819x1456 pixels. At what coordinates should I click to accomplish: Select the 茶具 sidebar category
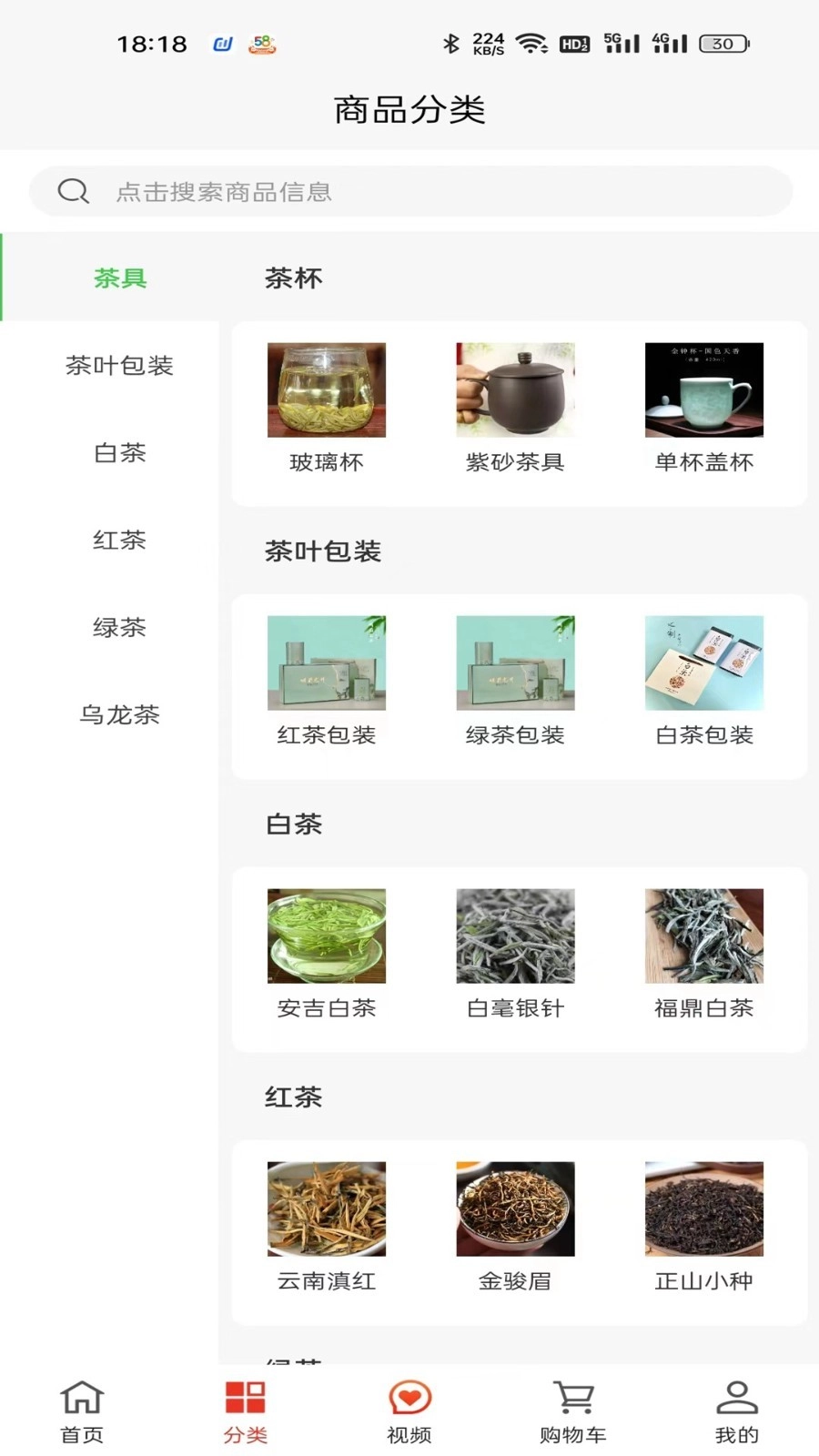(x=119, y=278)
